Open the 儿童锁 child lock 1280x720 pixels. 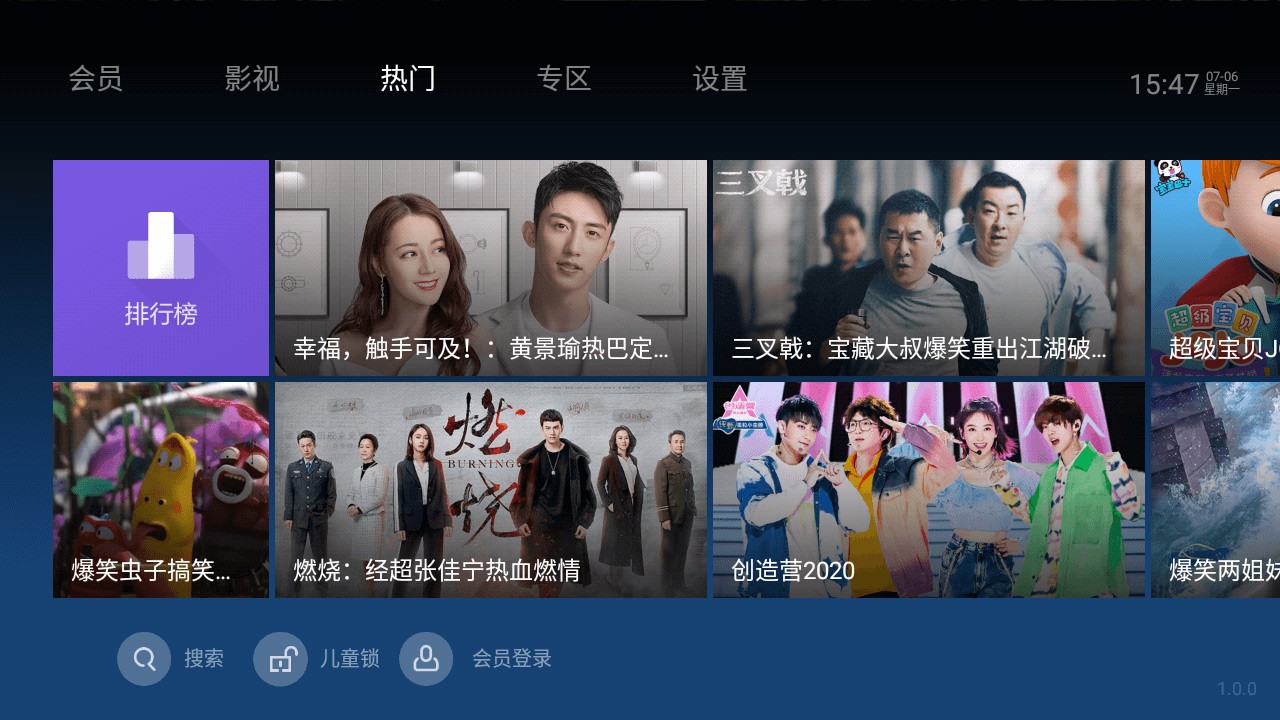tap(281, 659)
